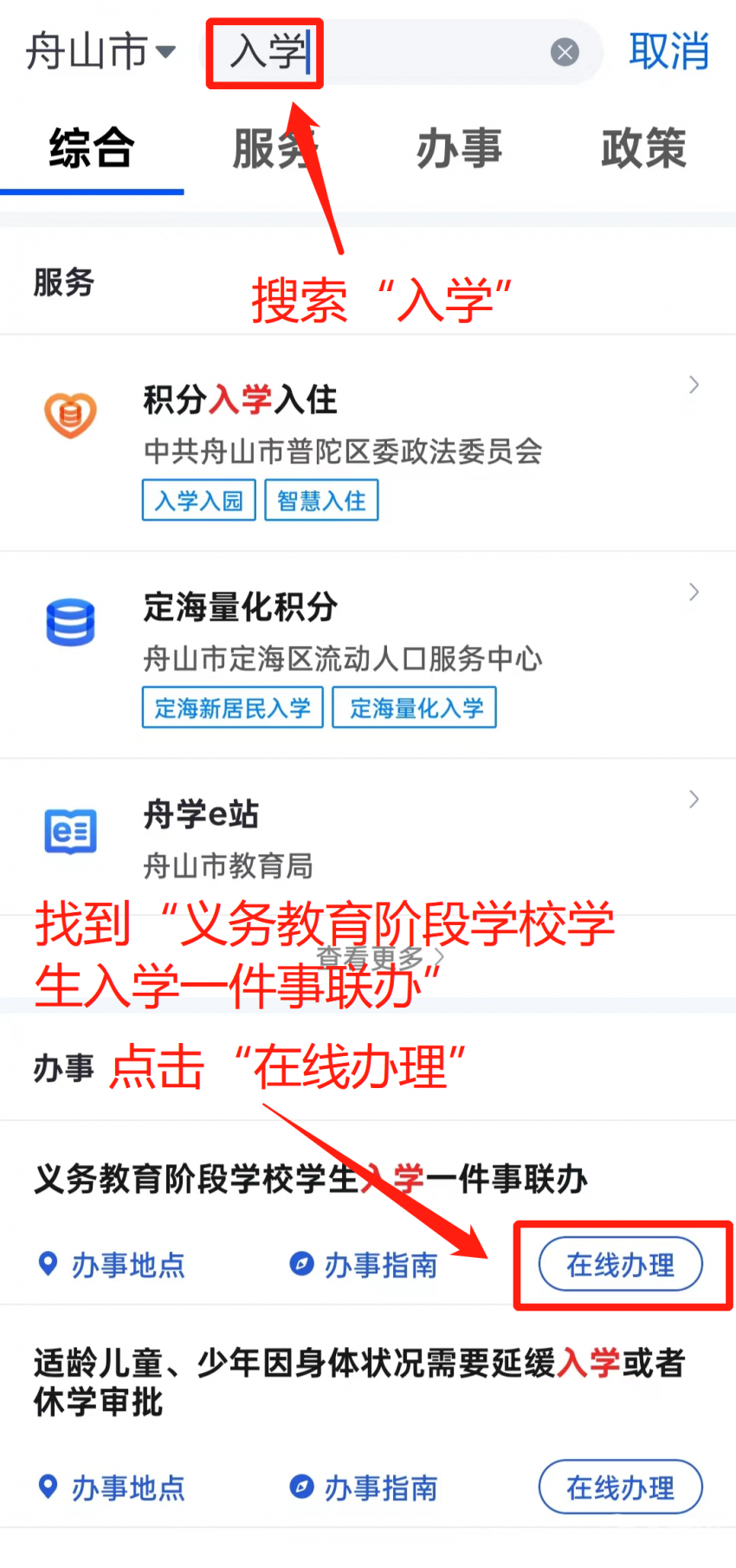
Task: Open the 积分入学入住 service
Action: (368, 444)
